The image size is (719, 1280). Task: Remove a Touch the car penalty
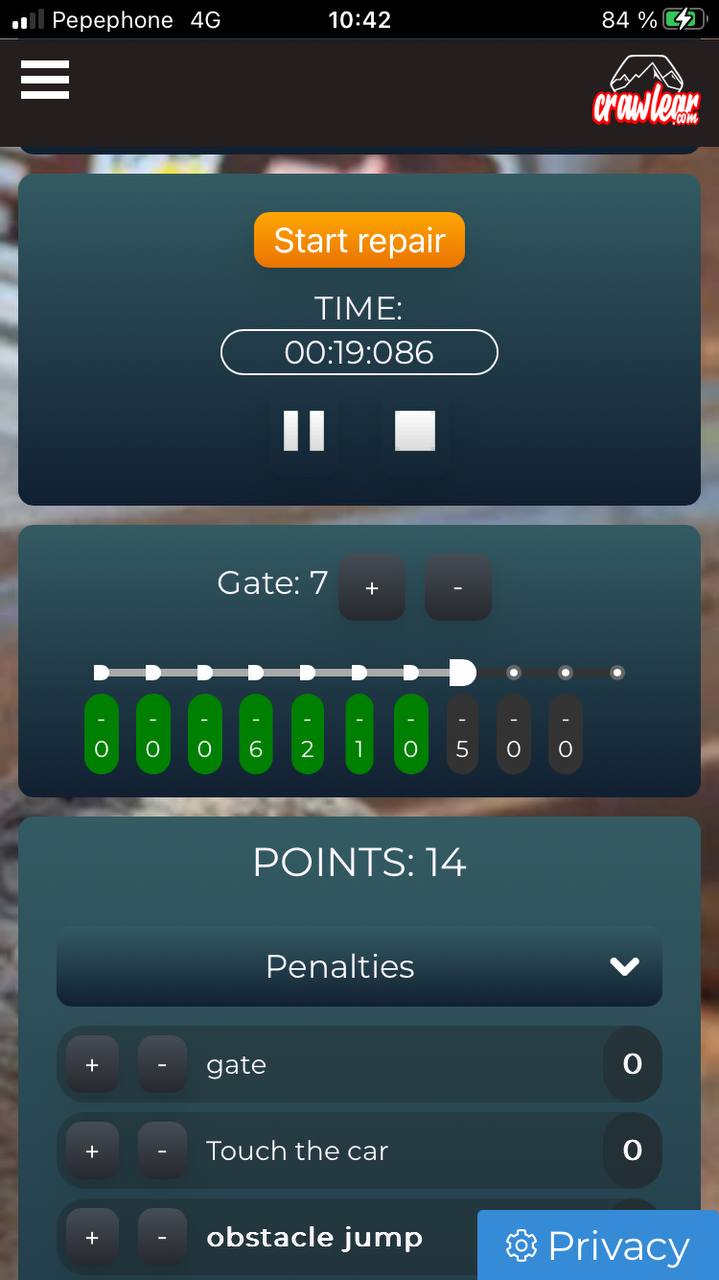(x=162, y=1151)
